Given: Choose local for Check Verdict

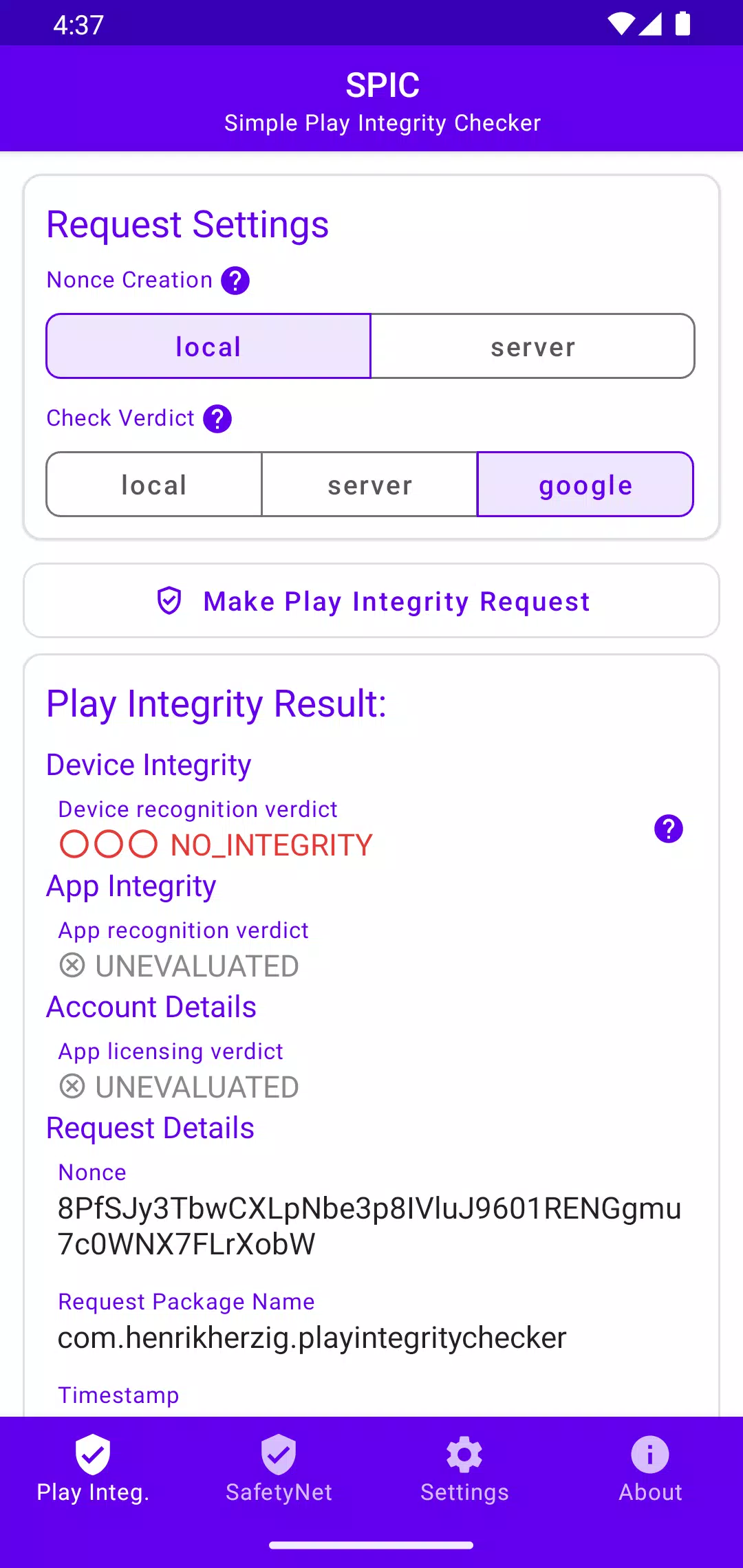Looking at the screenshot, I should 154,485.
